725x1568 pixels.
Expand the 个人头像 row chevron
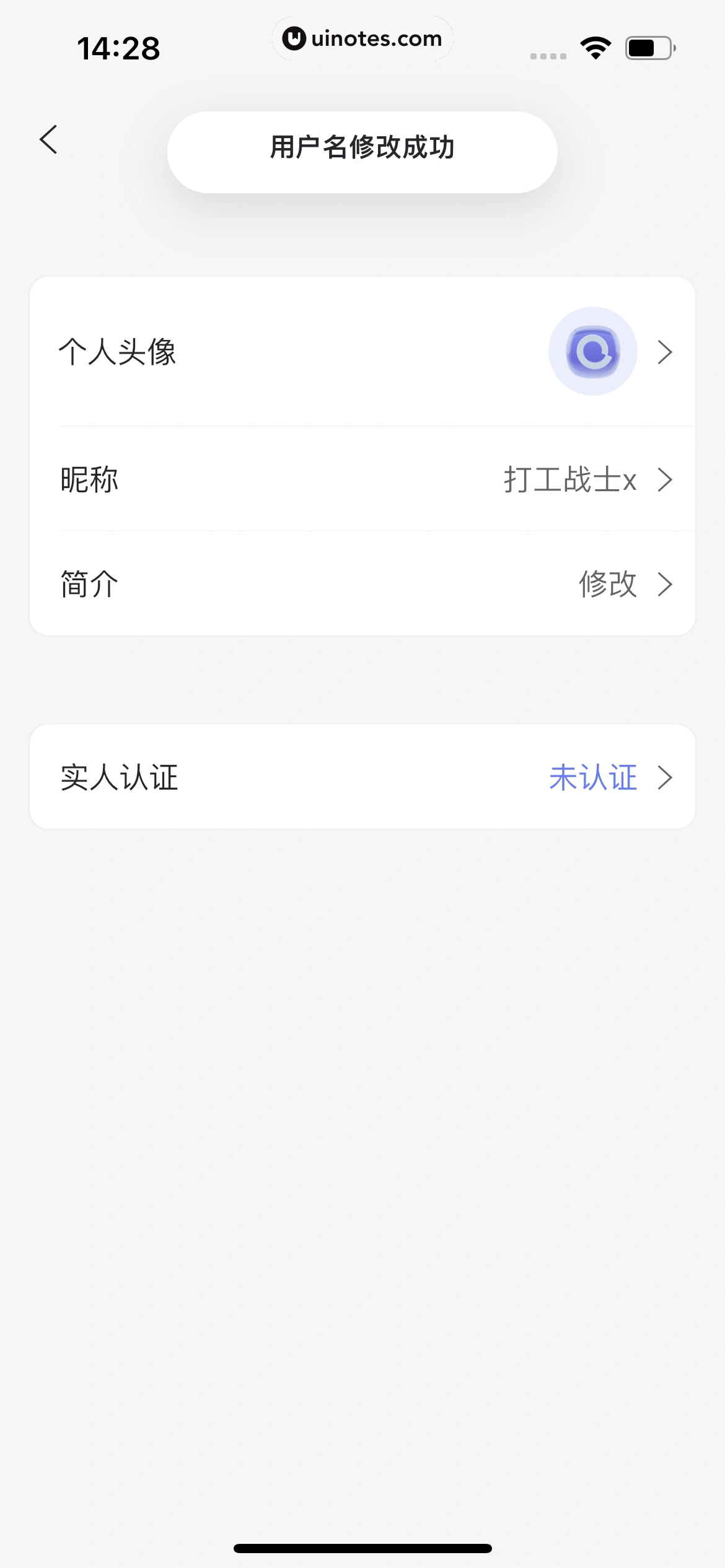coord(665,351)
